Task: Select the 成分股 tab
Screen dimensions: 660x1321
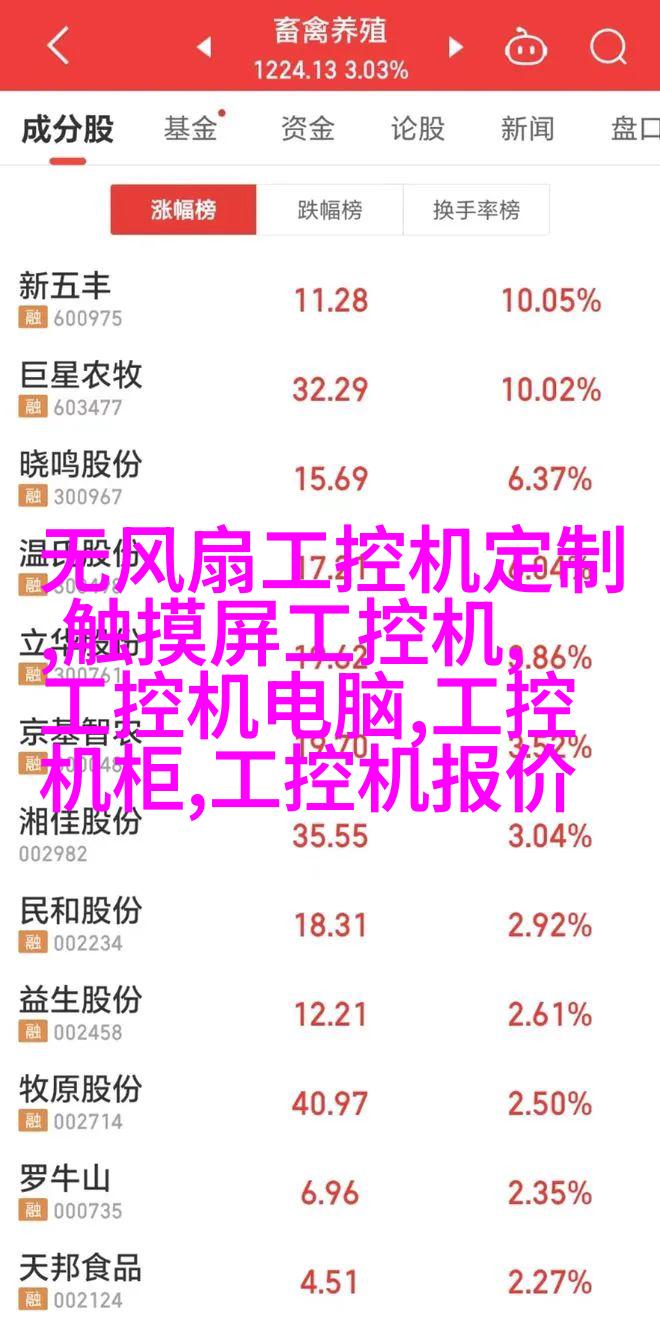Action: tap(68, 129)
